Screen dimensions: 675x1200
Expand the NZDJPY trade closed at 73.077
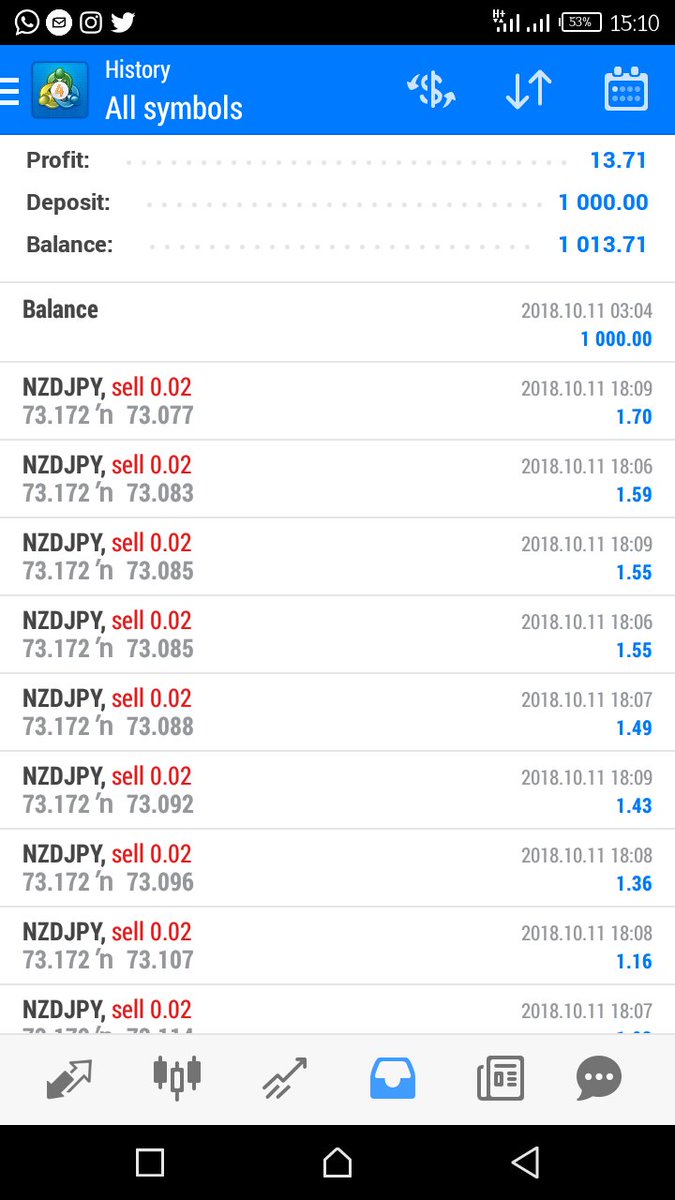[337, 401]
